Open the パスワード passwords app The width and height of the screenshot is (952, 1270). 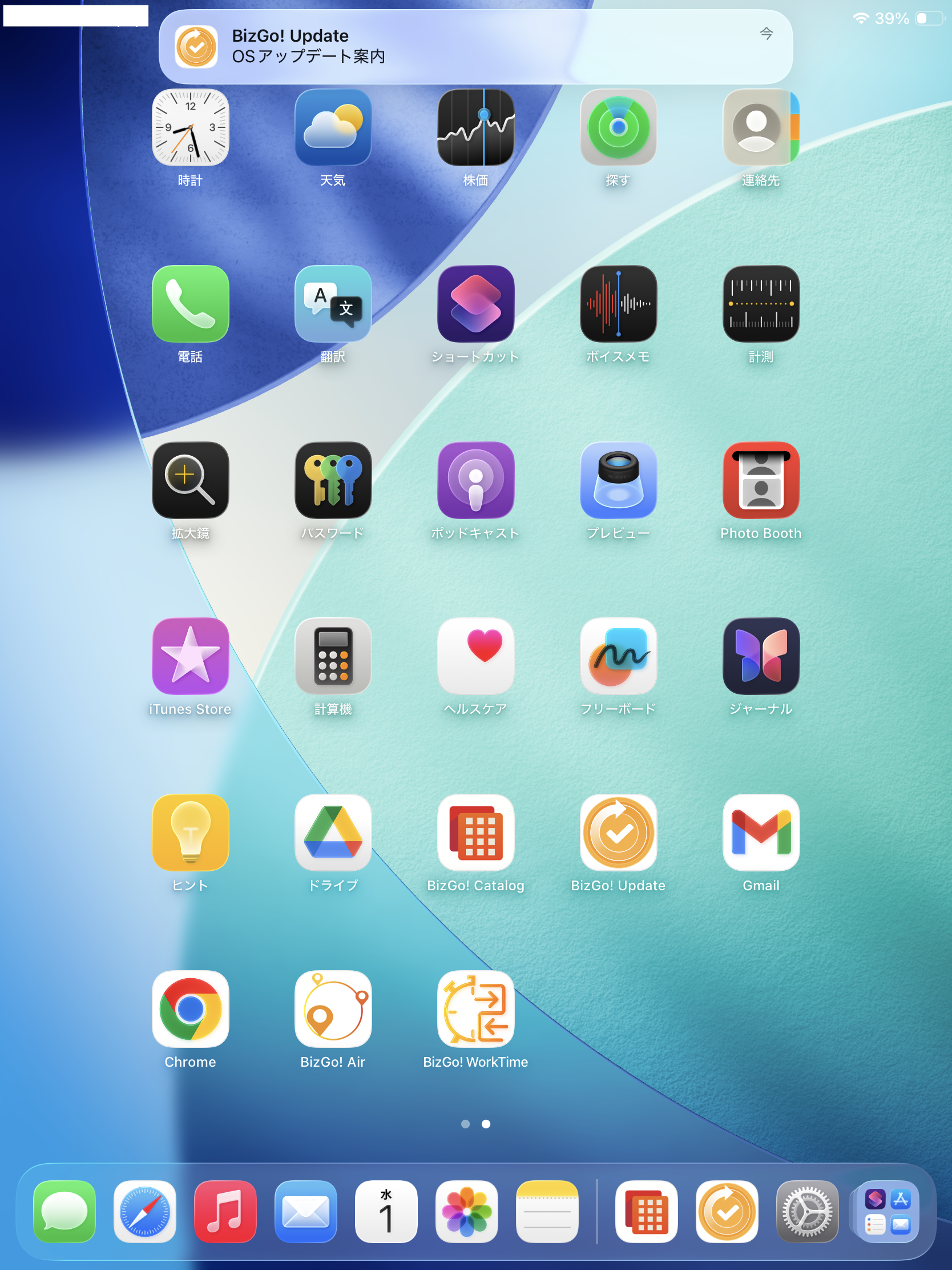coord(333,480)
